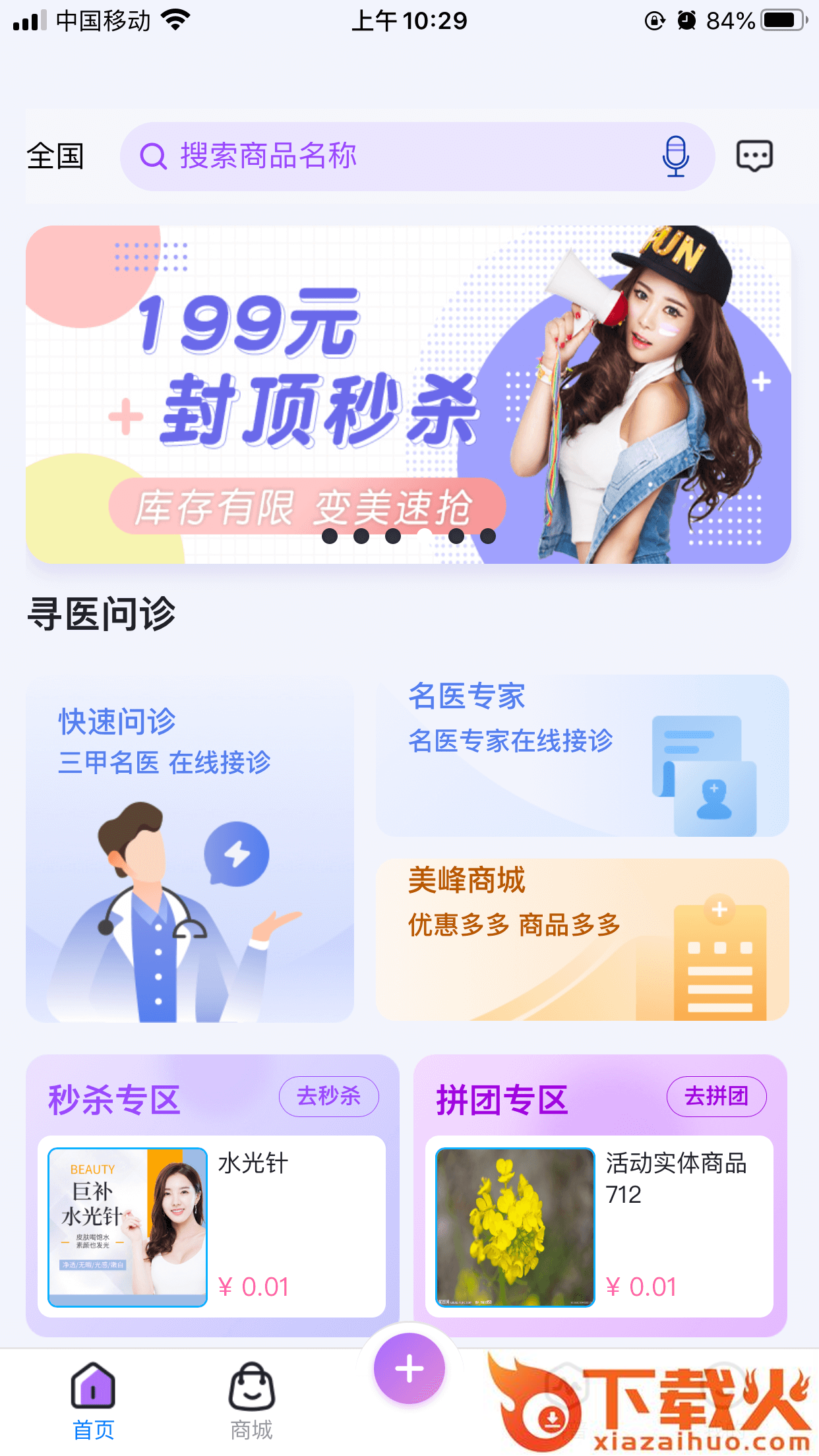Image resolution: width=819 pixels, height=1456 pixels.
Task: Open the 活动实体商品712 product card
Action: [x=599, y=1227]
